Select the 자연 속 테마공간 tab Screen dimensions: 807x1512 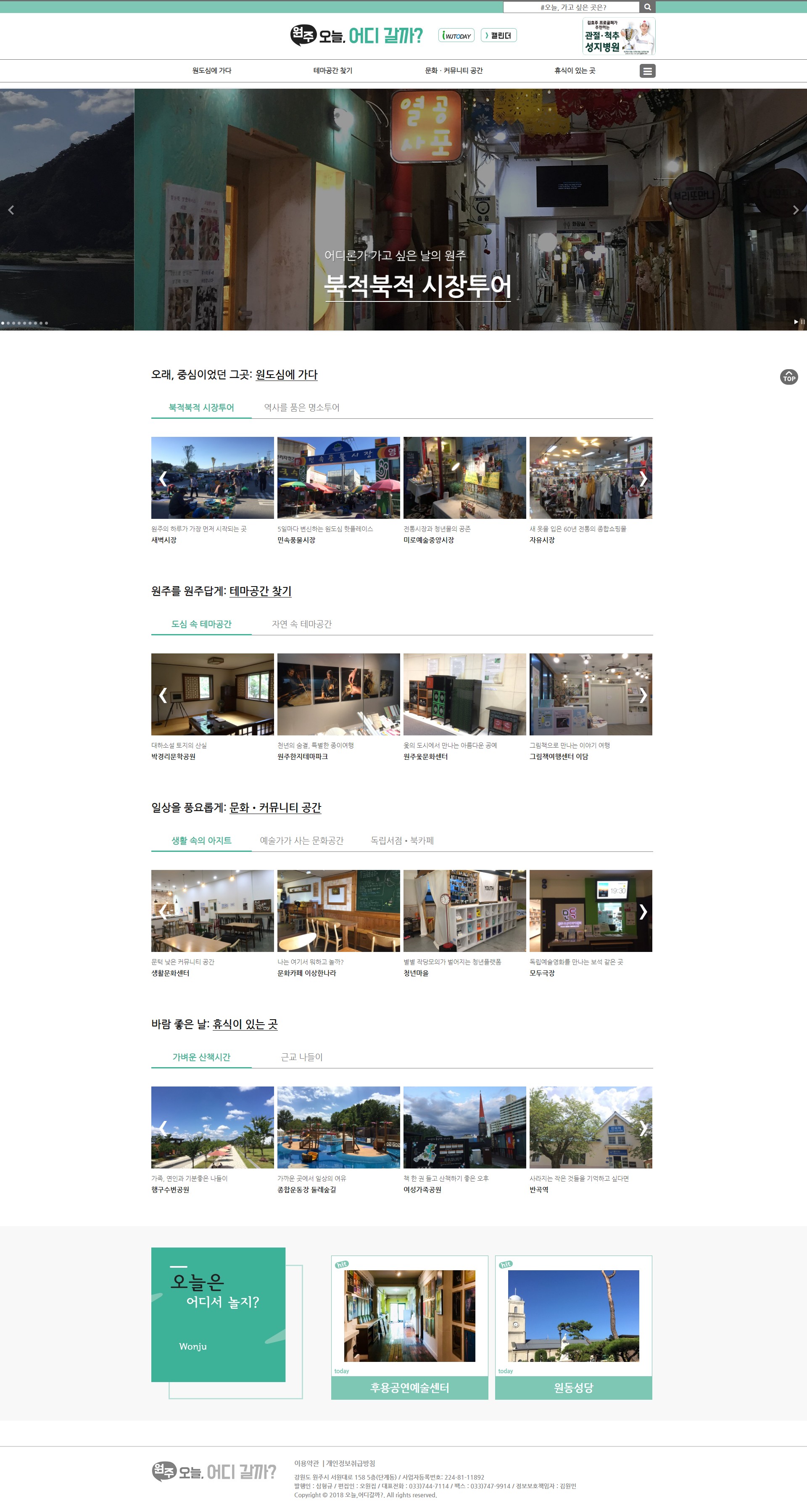[302, 624]
